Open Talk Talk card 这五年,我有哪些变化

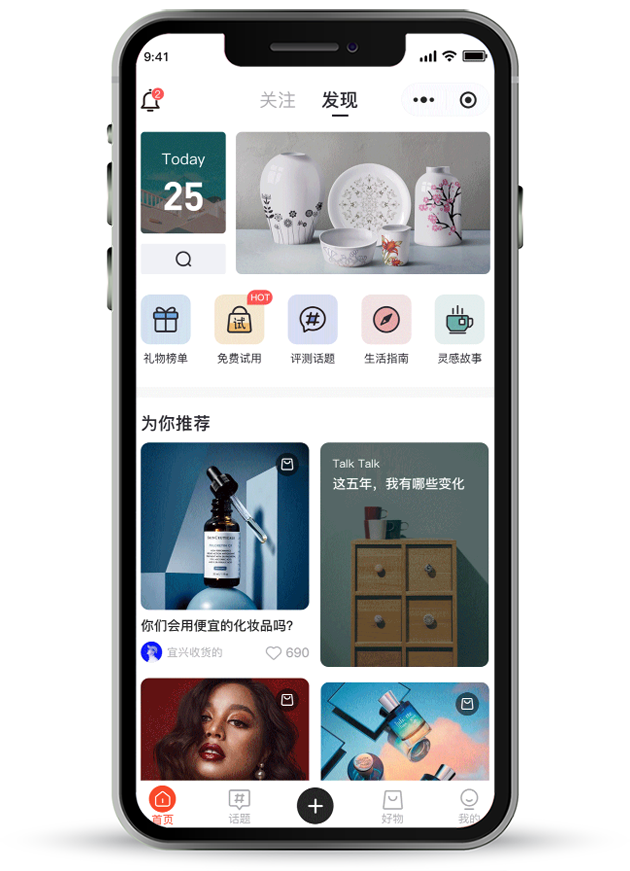point(404,555)
